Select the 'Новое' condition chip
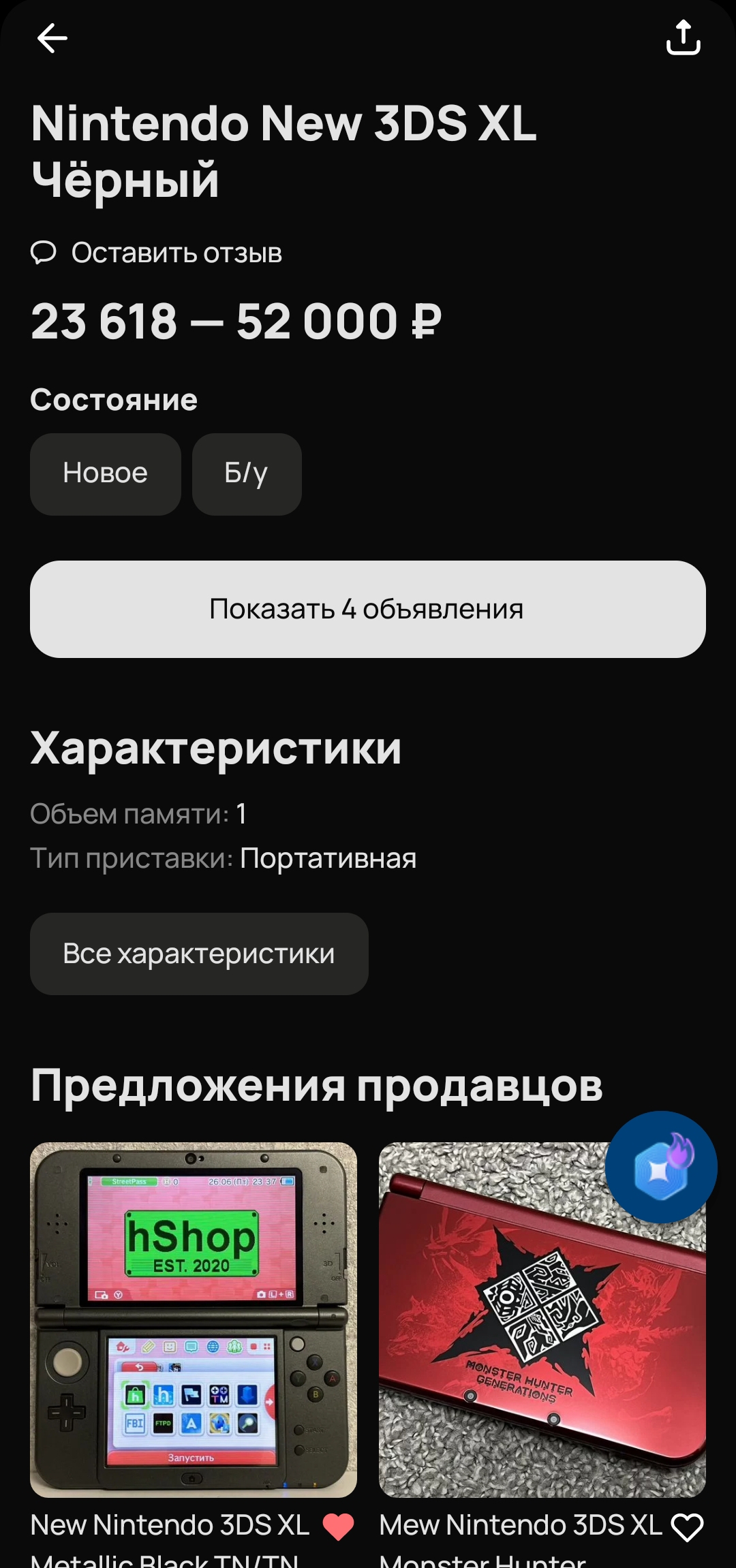The height and width of the screenshot is (1568, 736). tap(106, 474)
